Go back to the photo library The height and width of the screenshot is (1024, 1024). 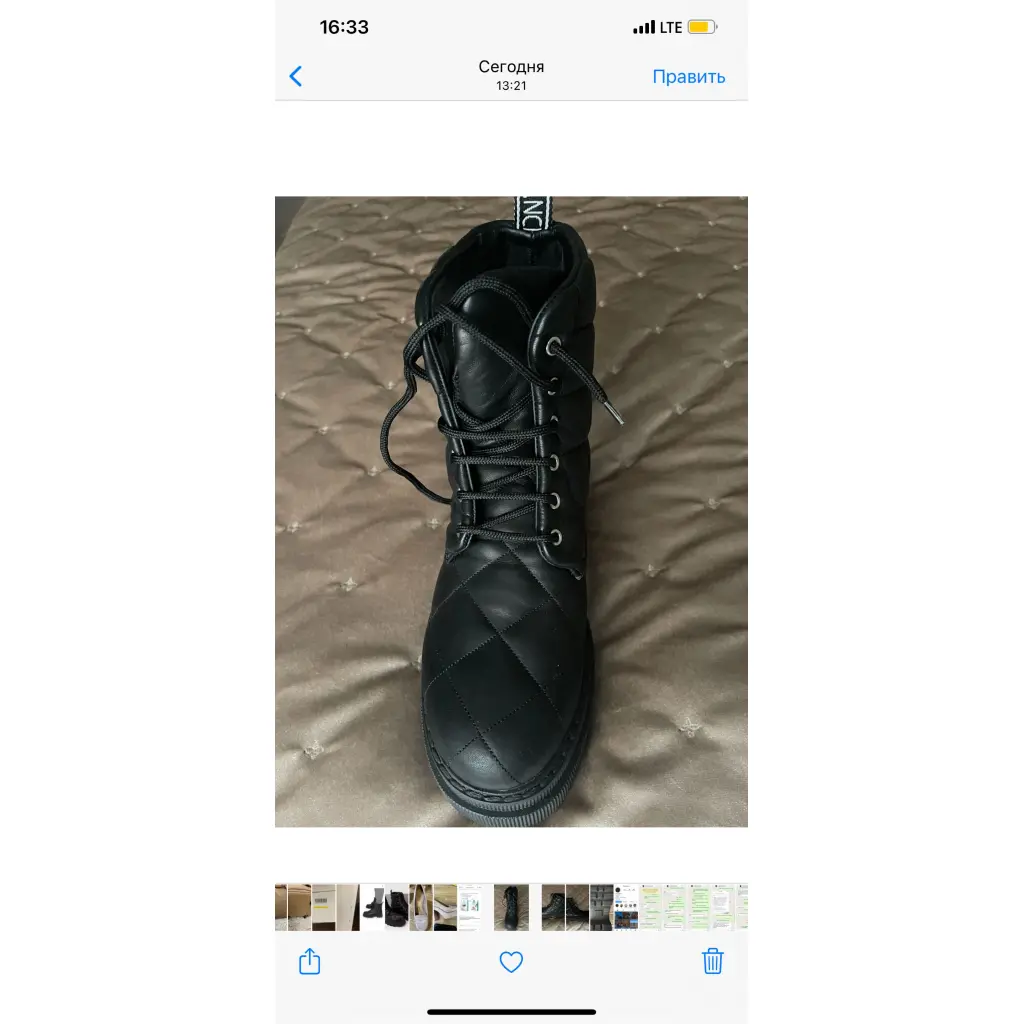[x=295, y=76]
